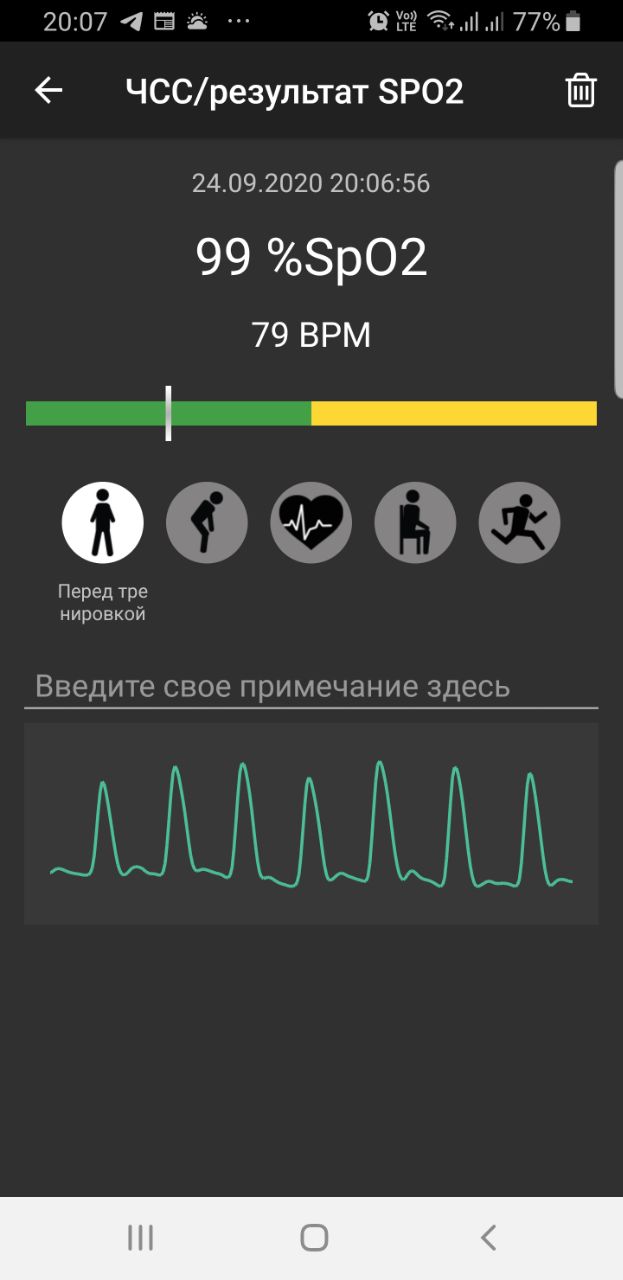Go back using the app bar arrow
Screen dimensions: 623x1280
point(48,91)
